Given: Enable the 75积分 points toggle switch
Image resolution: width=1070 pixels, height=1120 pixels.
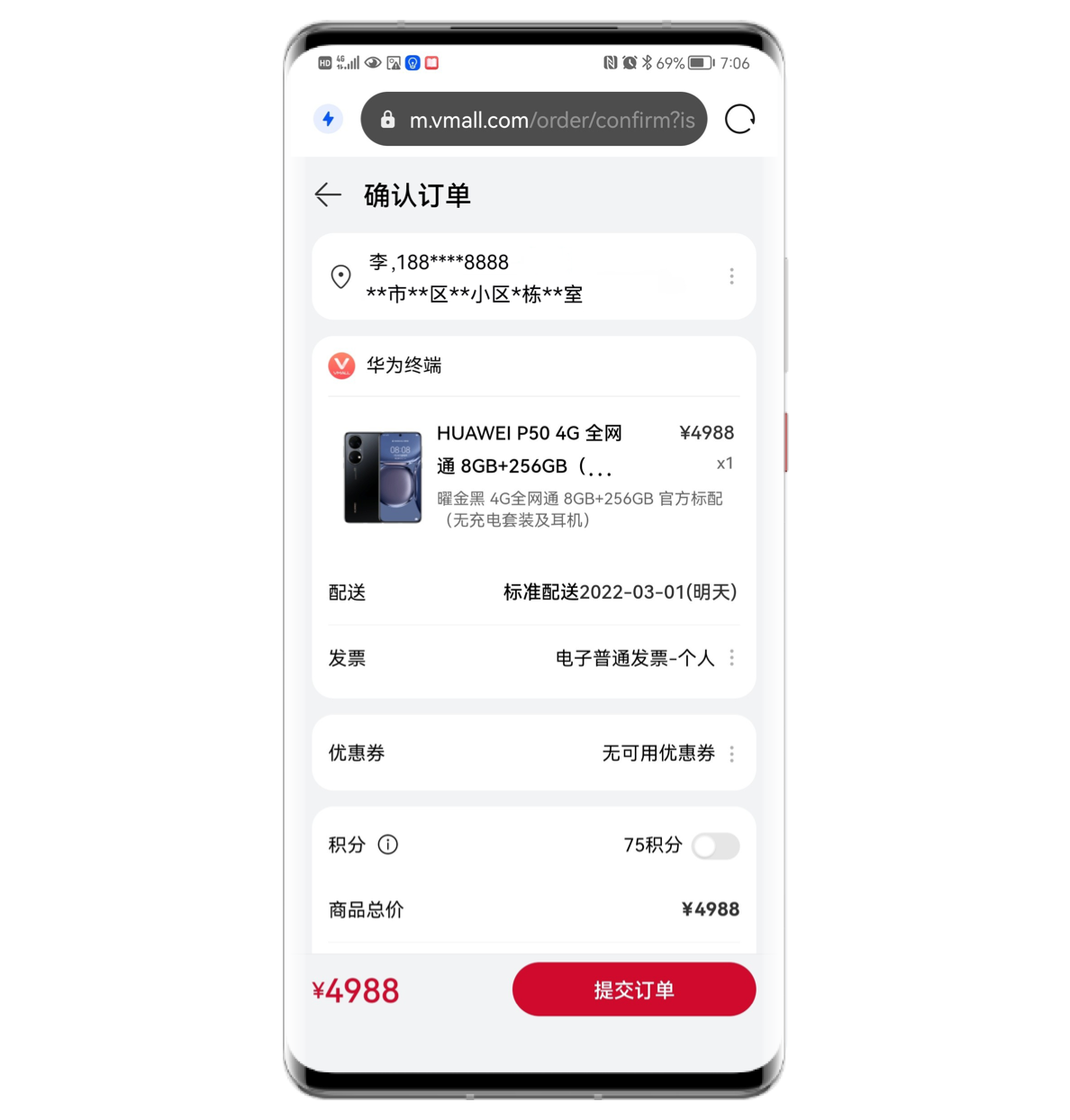Looking at the screenshot, I should tap(714, 846).
